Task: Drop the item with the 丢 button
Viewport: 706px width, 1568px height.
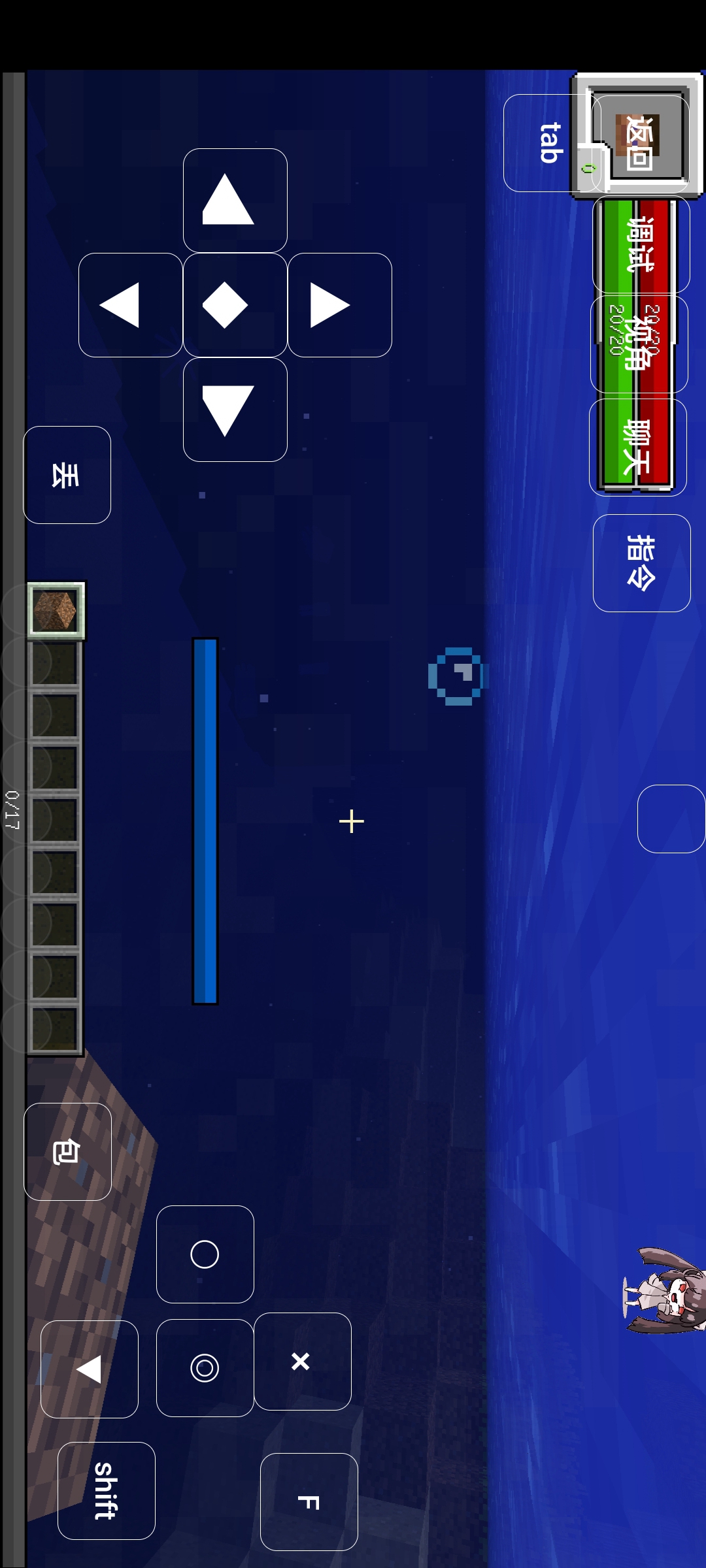Action: coord(67,475)
